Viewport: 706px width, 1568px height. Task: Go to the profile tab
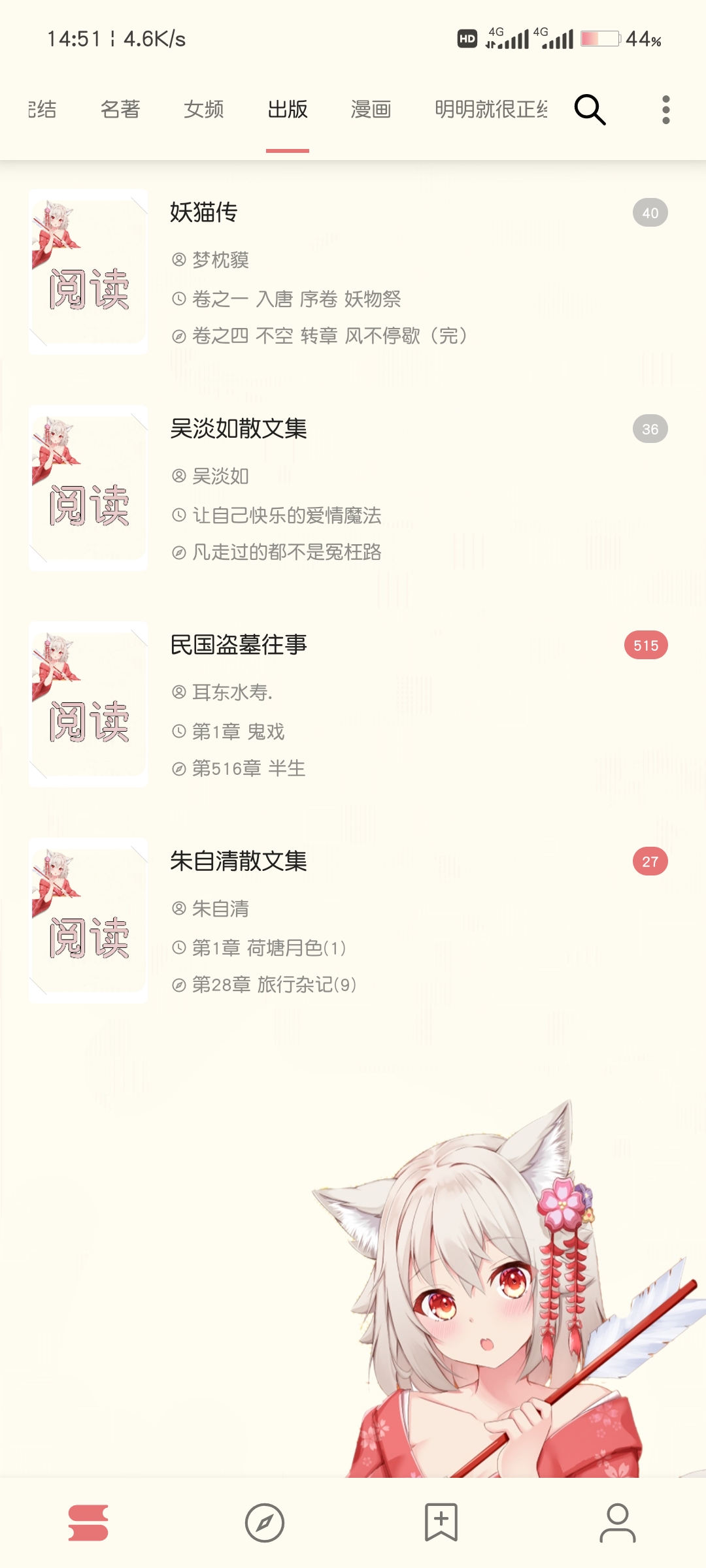pos(618,1522)
